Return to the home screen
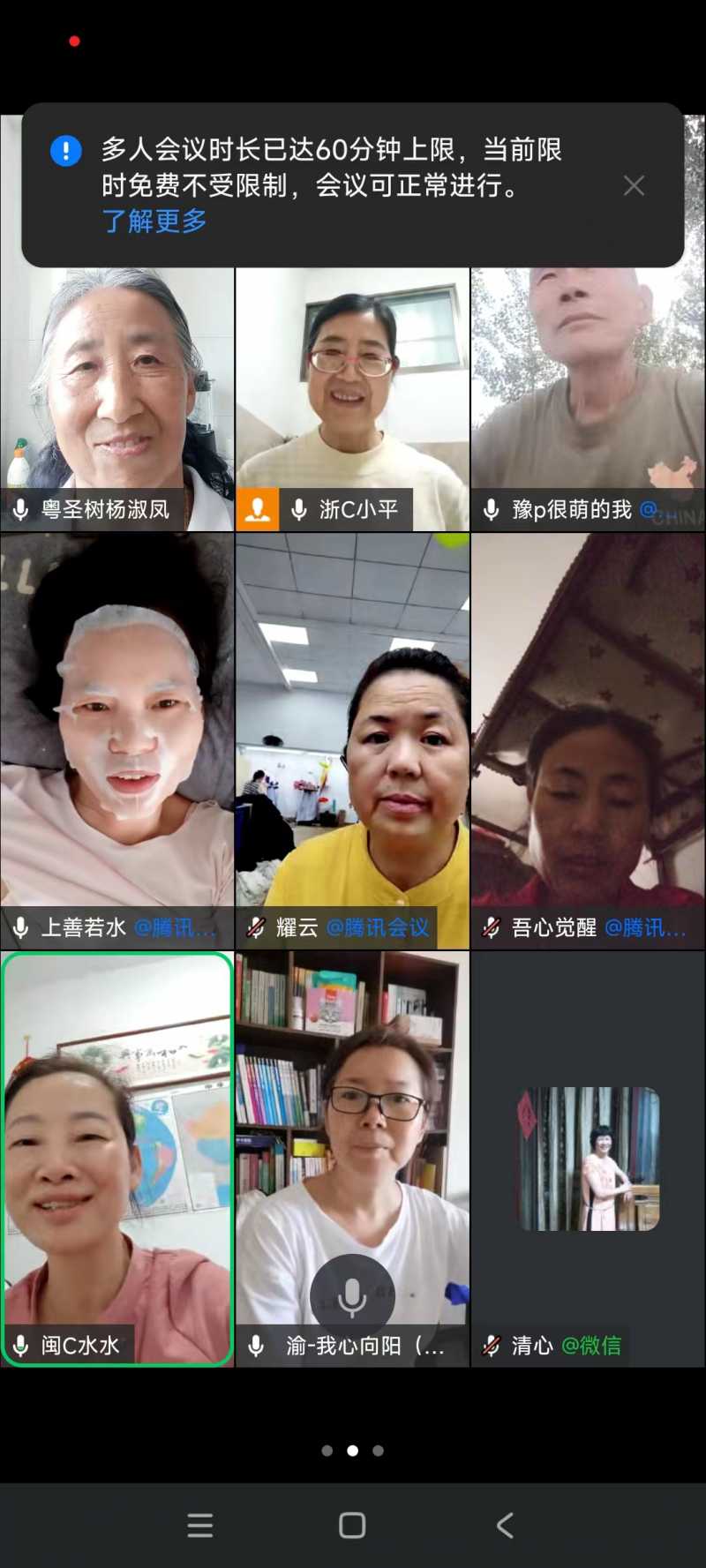Viewport: 706px width, 1568px height. 352,1526
